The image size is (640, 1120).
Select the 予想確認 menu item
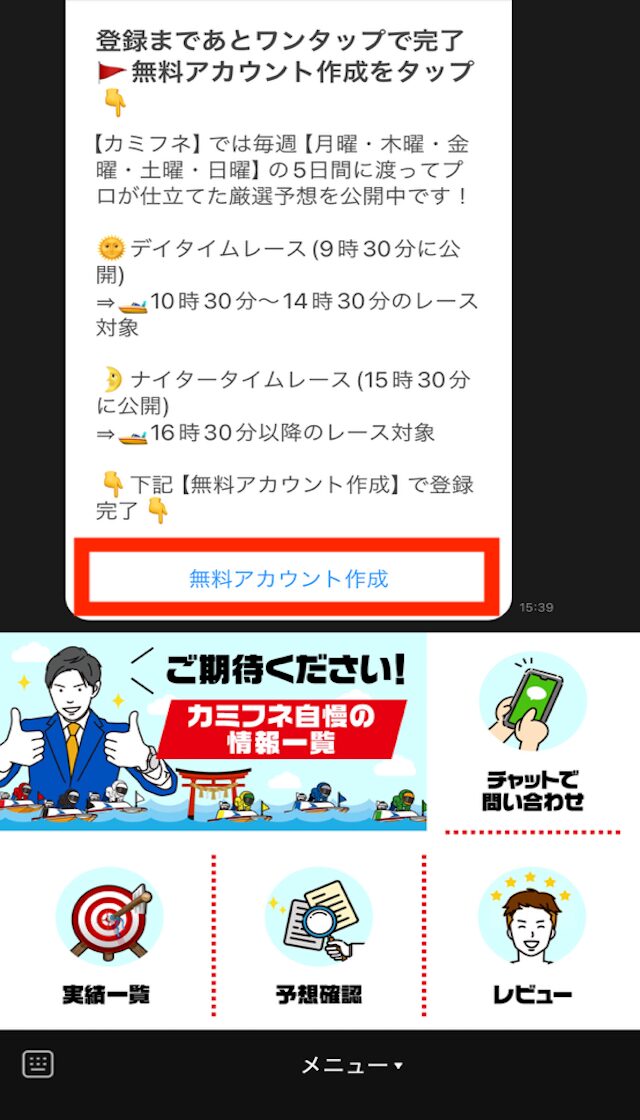(x=318, y=935)
